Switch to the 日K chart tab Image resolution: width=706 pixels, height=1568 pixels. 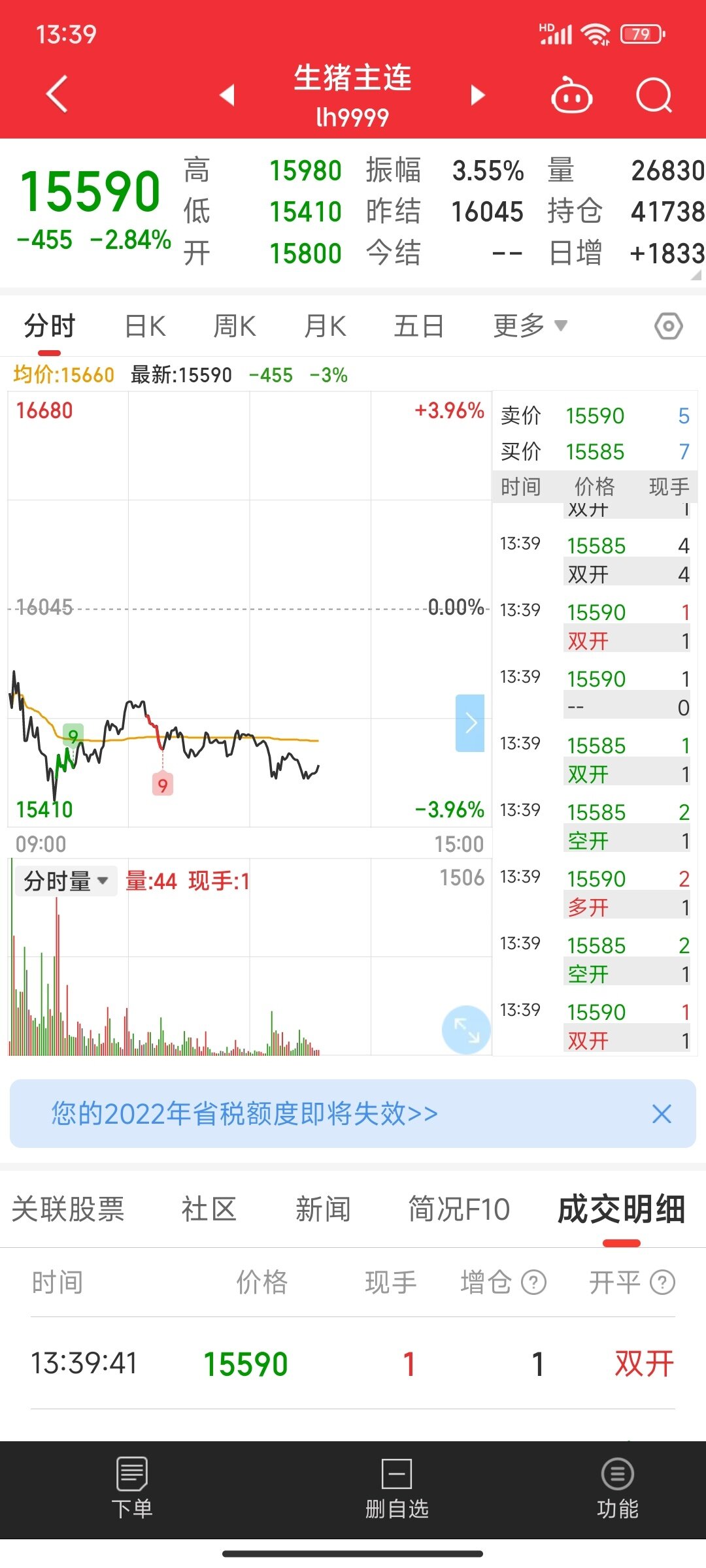coord(145,325)
